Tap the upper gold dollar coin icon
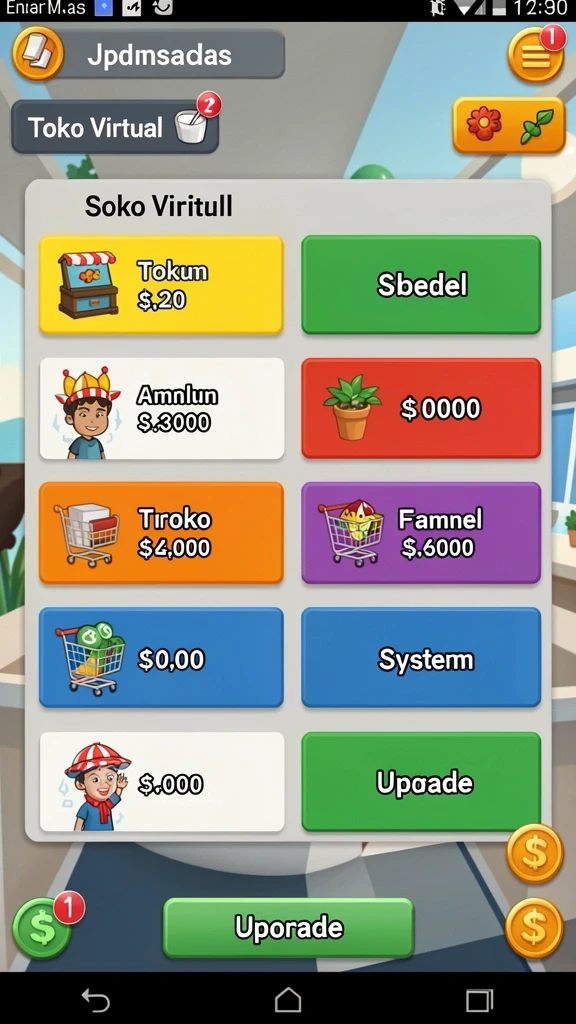The image size is (576, 1024). [x=535, y=853]
